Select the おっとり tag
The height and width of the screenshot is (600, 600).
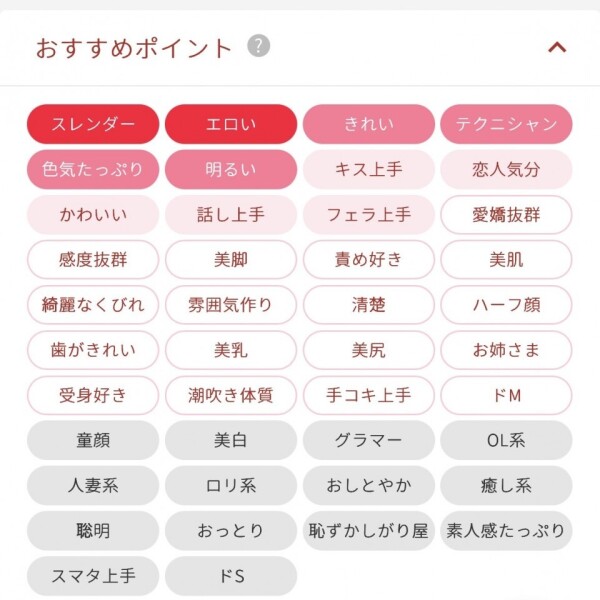(x=231, y=531)
